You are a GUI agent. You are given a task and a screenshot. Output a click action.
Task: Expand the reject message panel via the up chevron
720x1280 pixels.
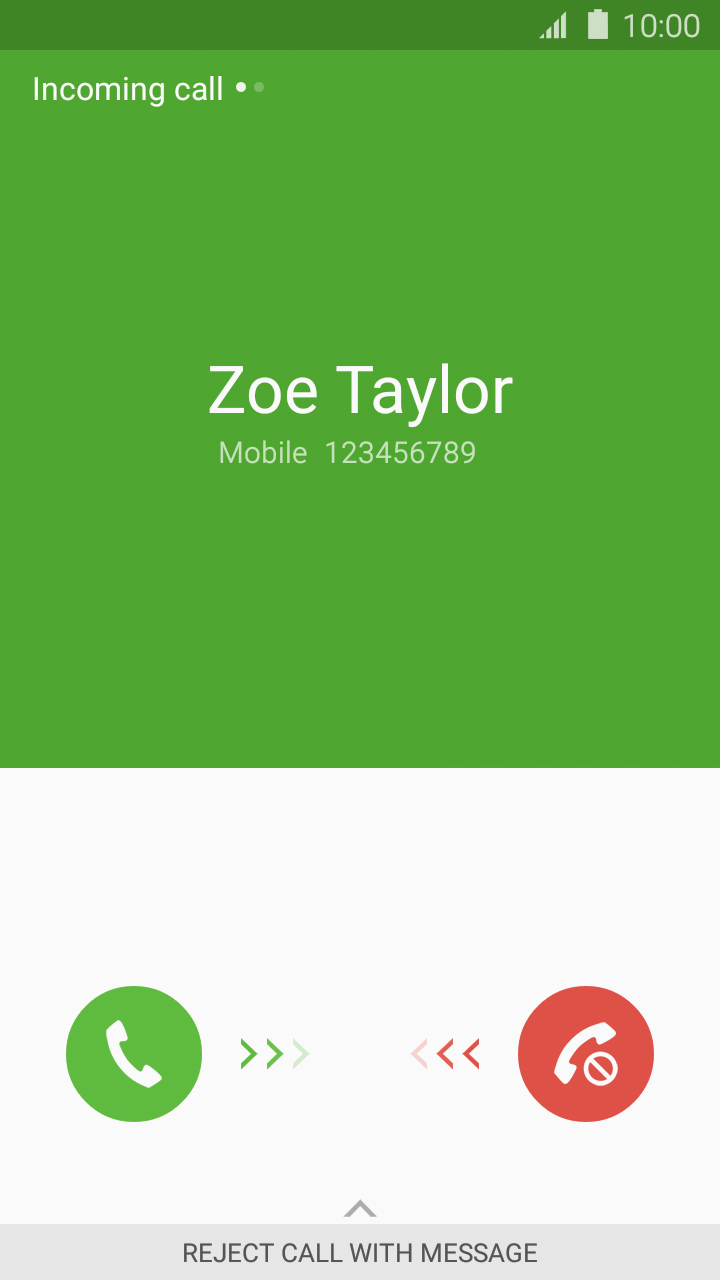coord(360,1207)
